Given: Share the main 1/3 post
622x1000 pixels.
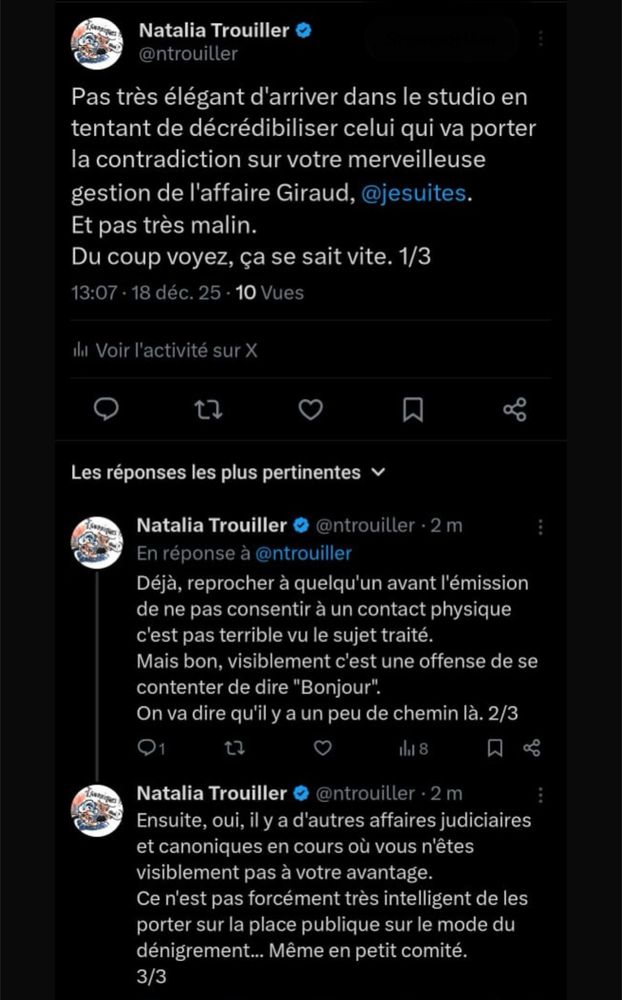Looking at the screenshot, I should pos(515,409).
